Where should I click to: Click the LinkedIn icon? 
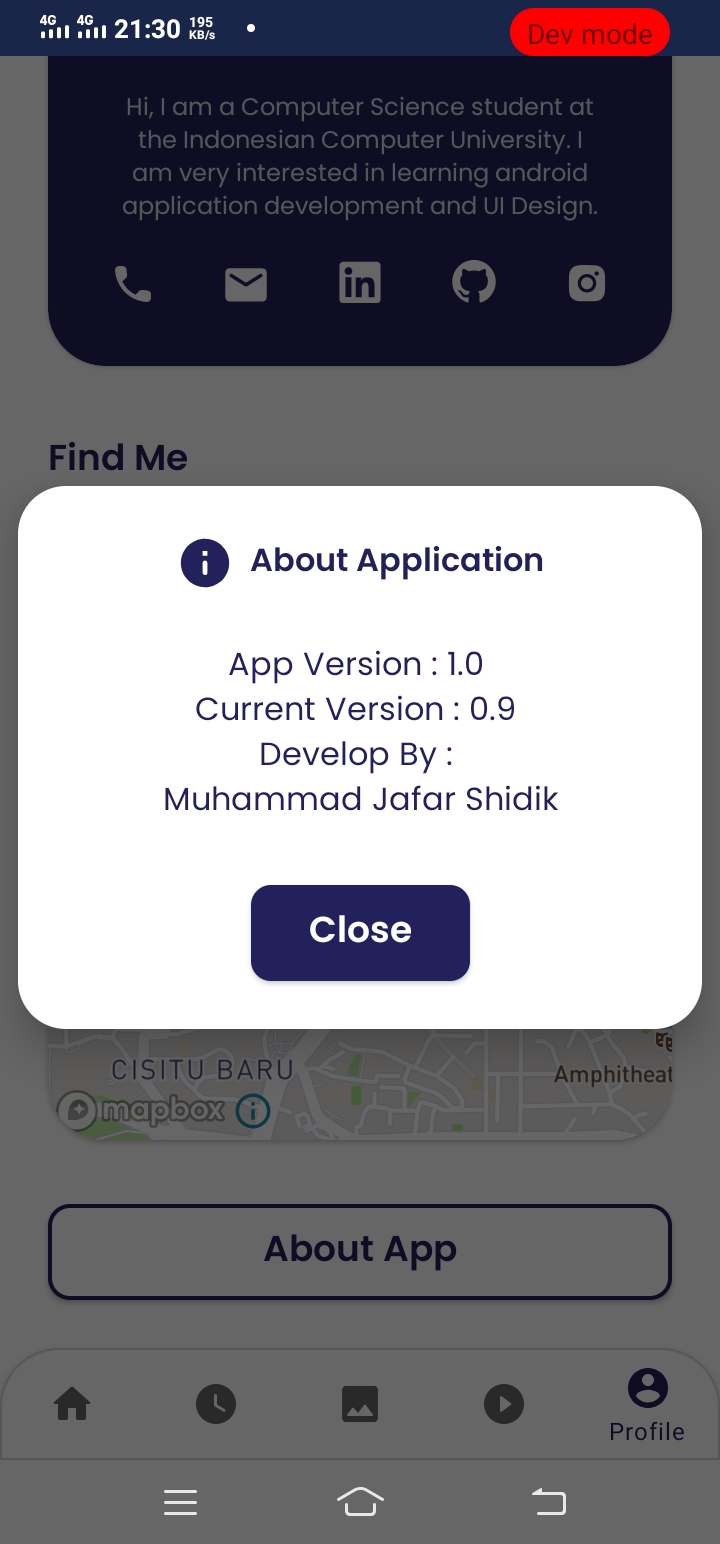359,282
